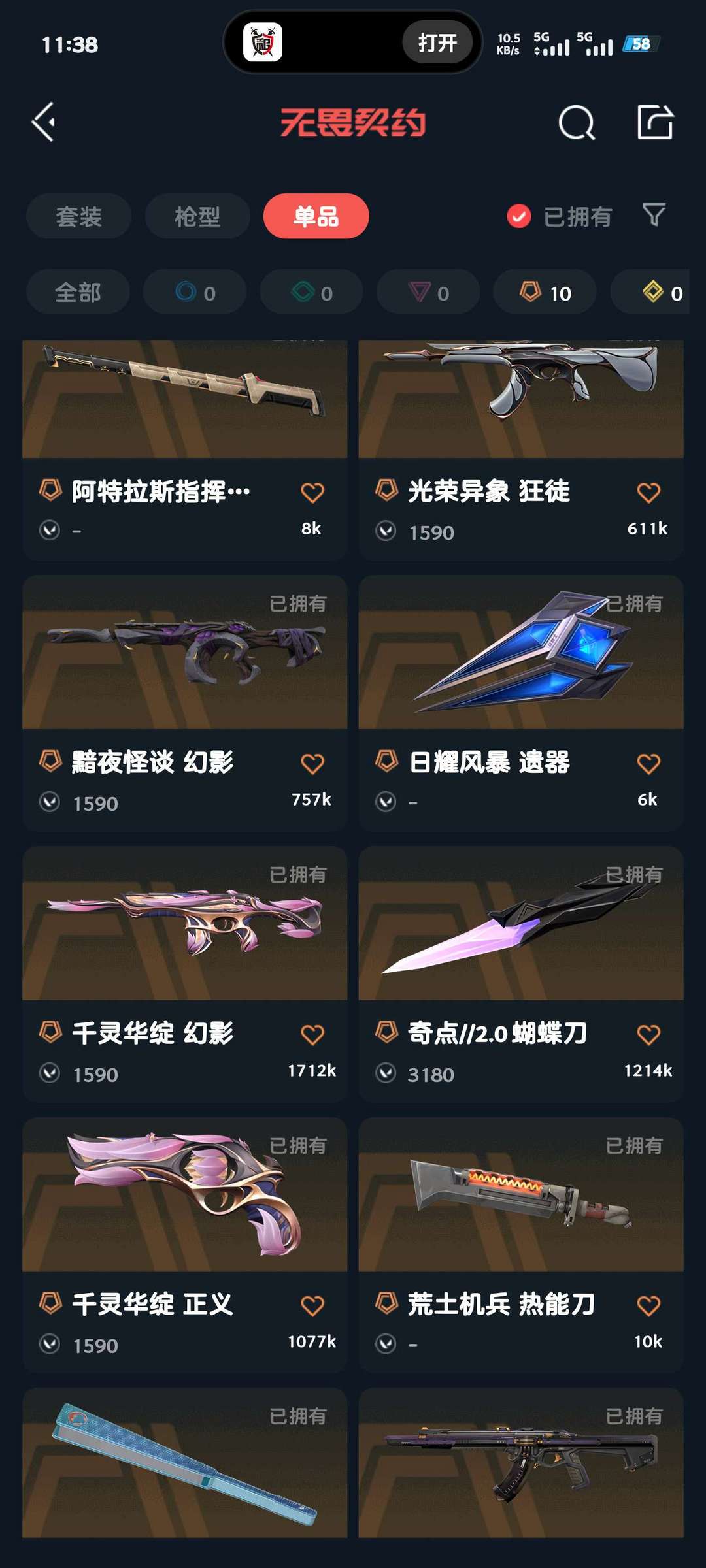Tap the search icon
This screenshot has height=1568, width=706.
(576, 123)
